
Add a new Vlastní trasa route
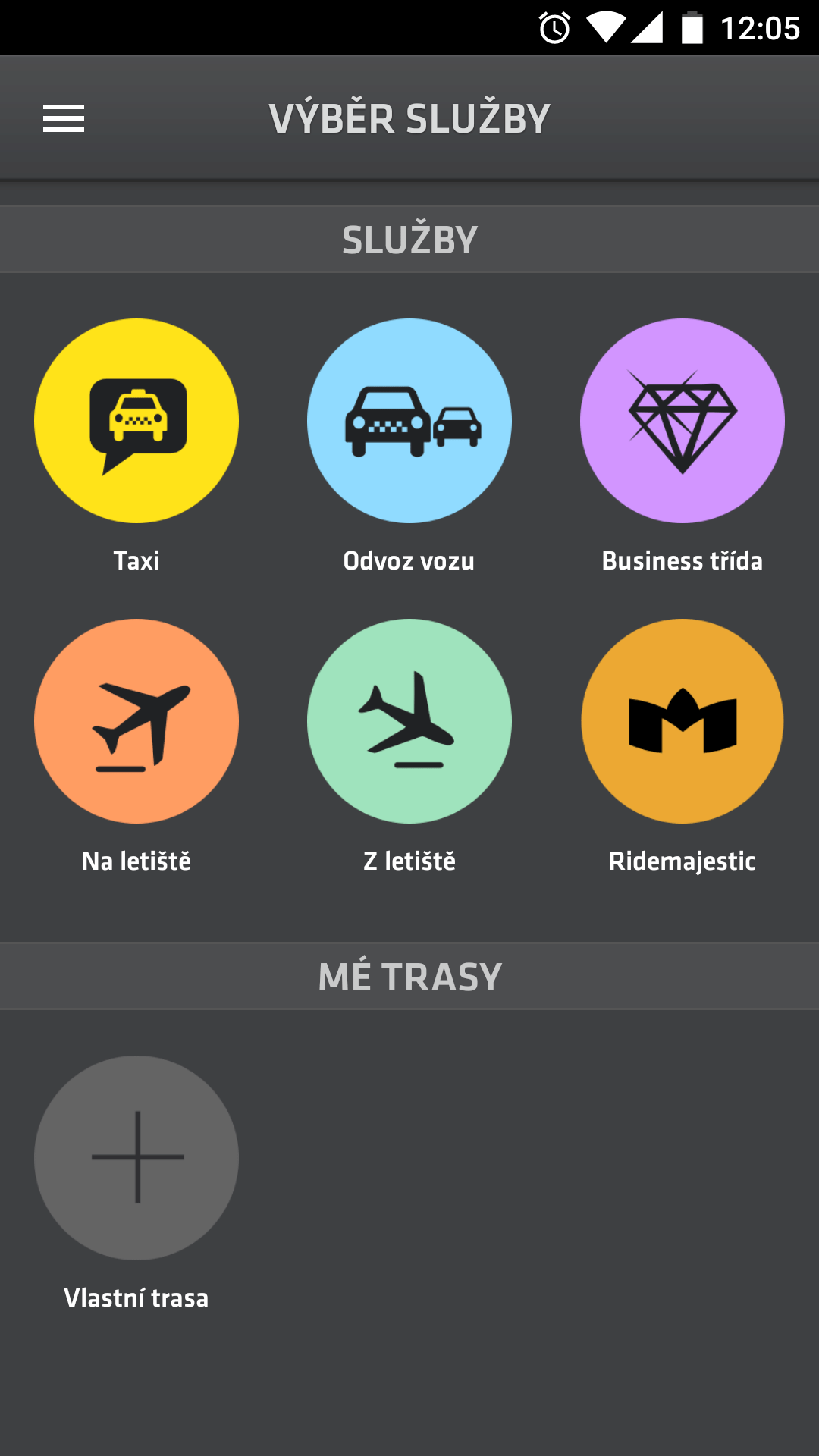point(136,1158)
